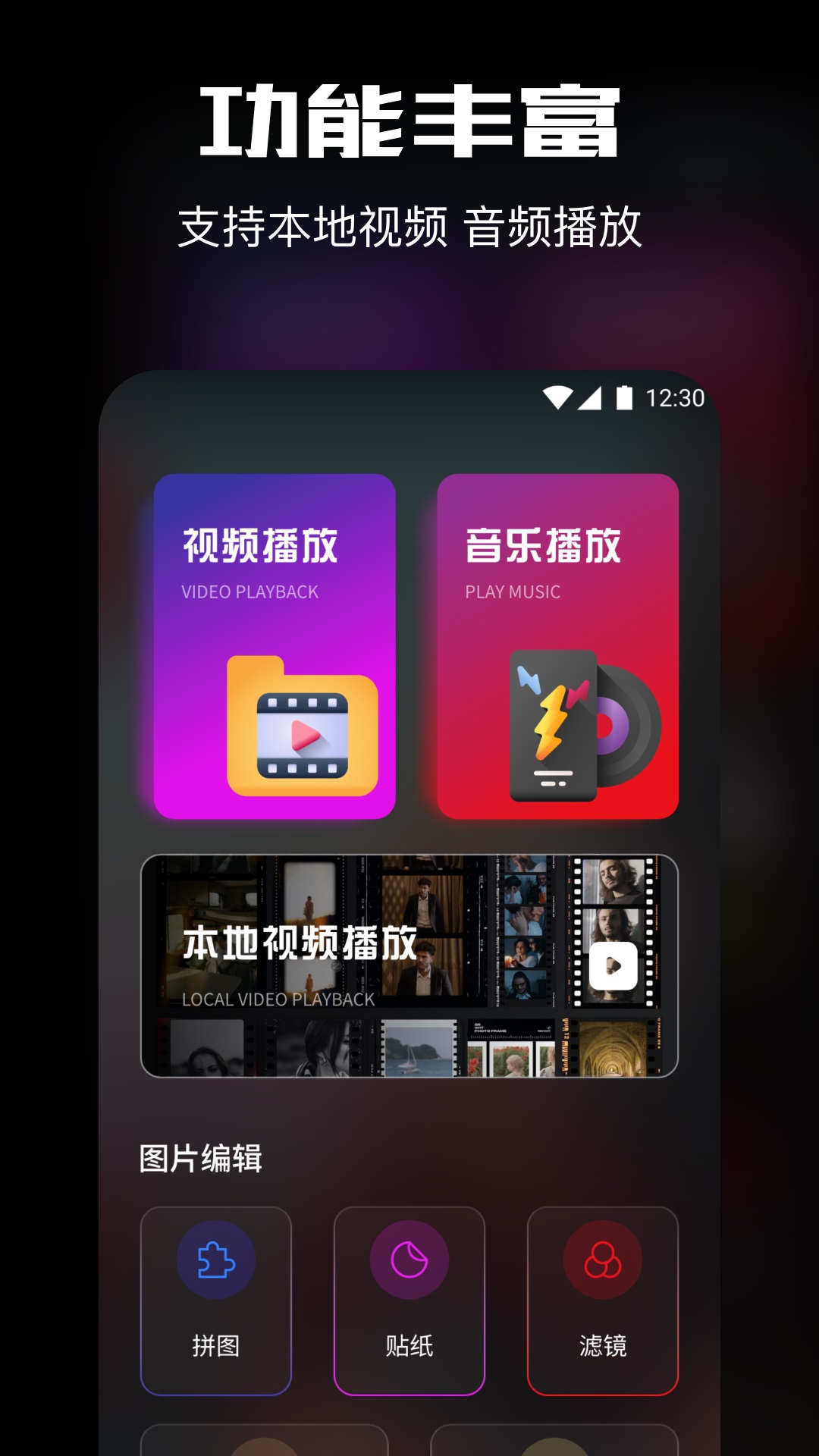Select the 拼图 puzzle piece icon
Image resolution: width=819 pixels, height=1456 pixels.
click(x=215, y=1257)
